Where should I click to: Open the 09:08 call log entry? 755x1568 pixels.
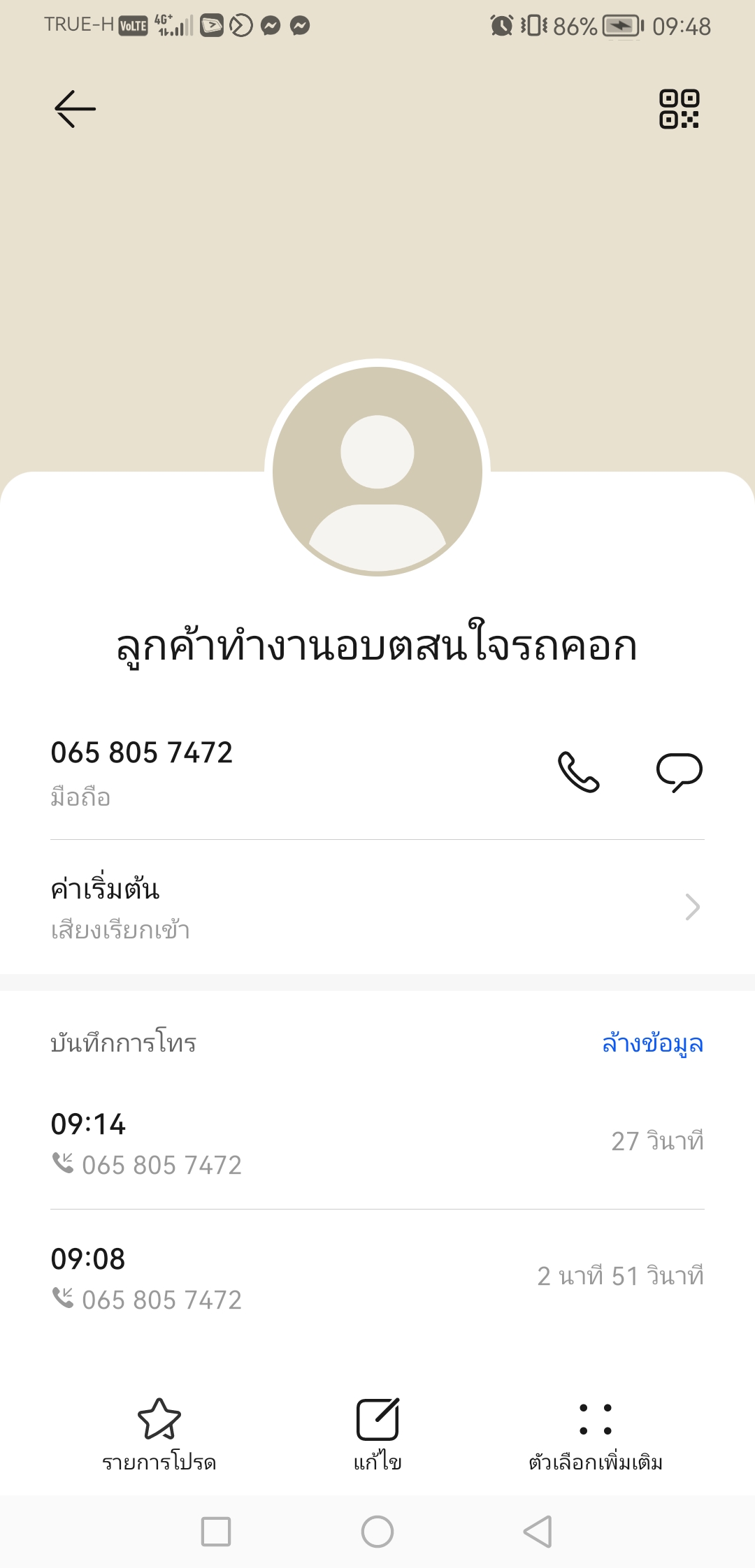tap(377, 1277)
